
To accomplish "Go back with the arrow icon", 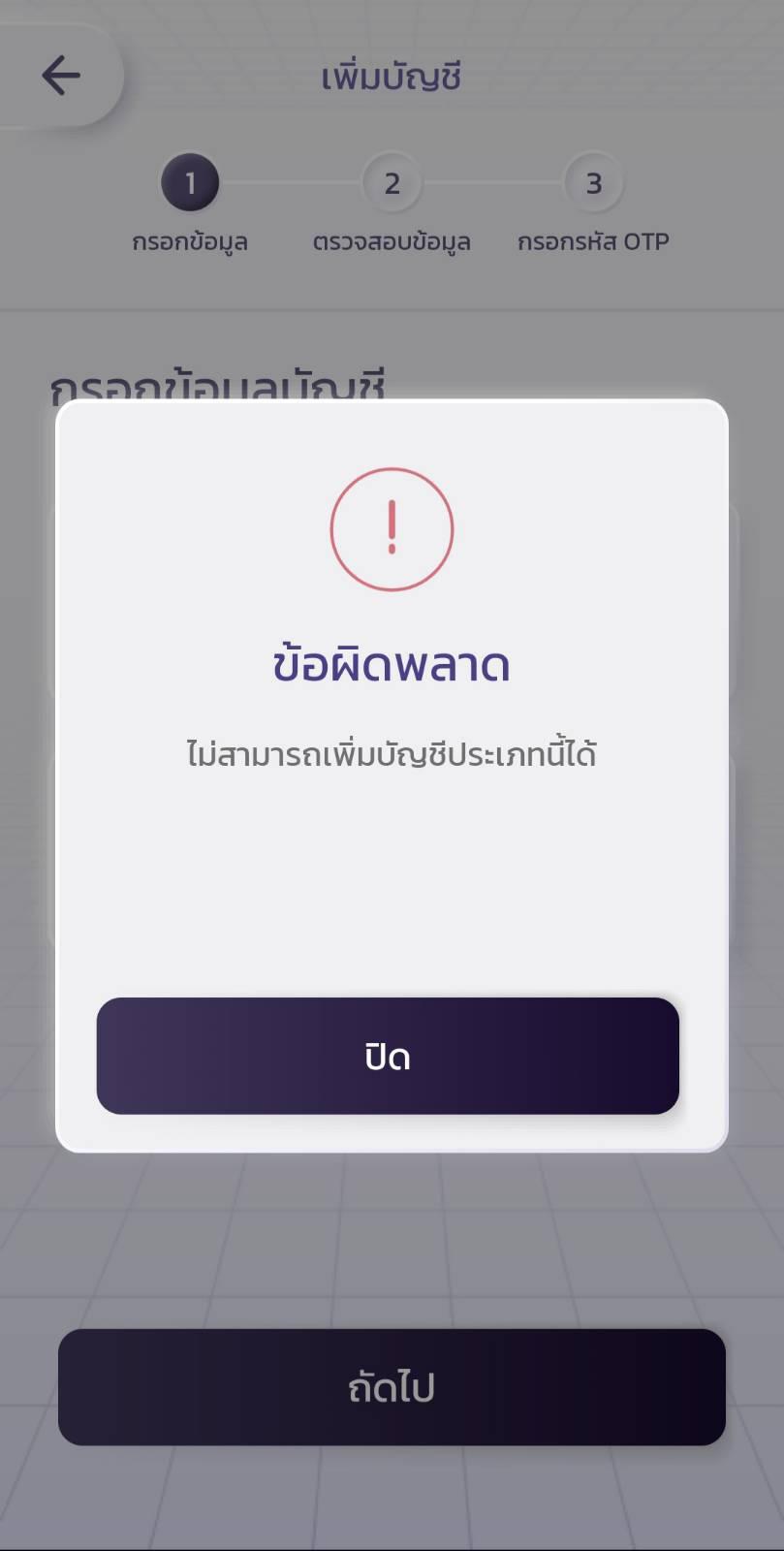I will 61,76.
